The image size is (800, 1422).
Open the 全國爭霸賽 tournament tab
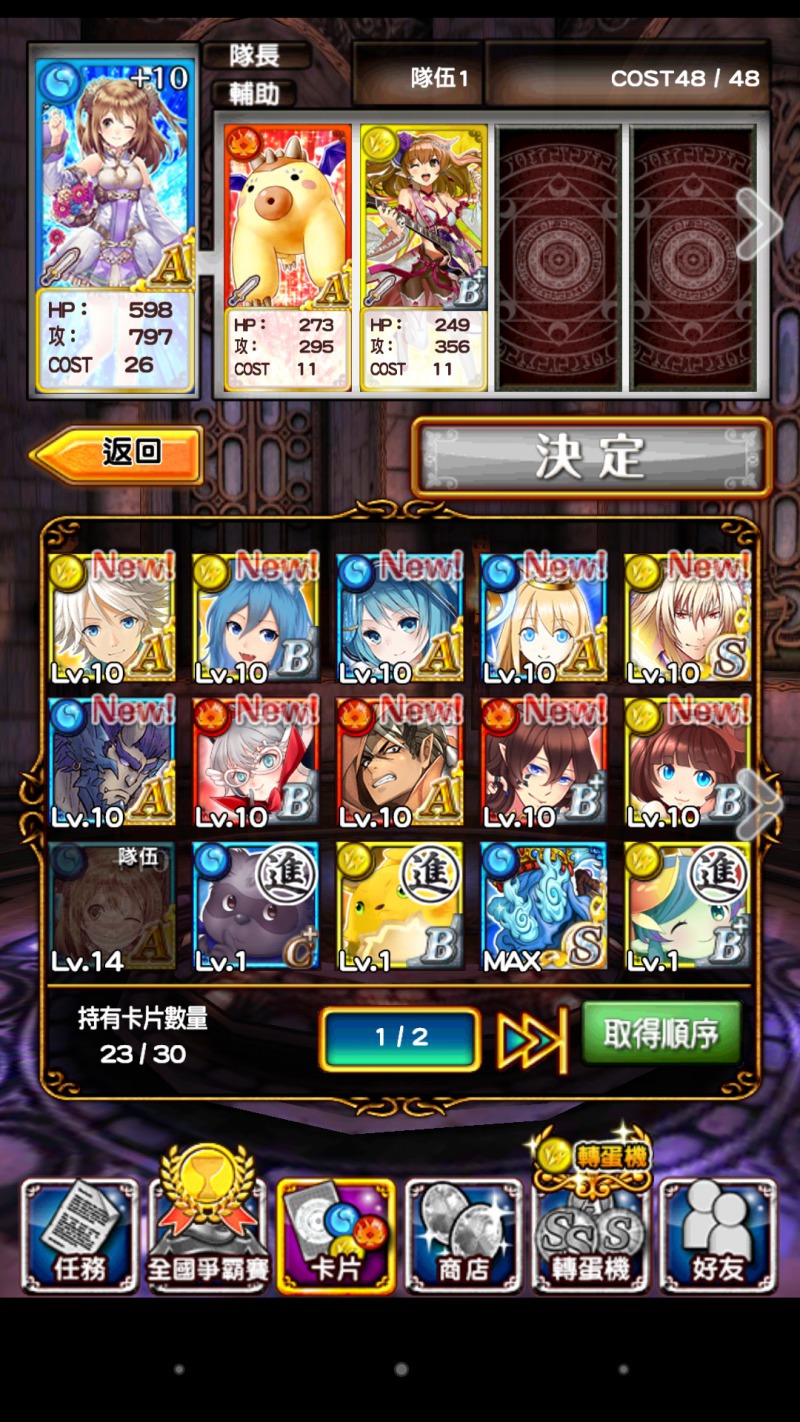208,1220
